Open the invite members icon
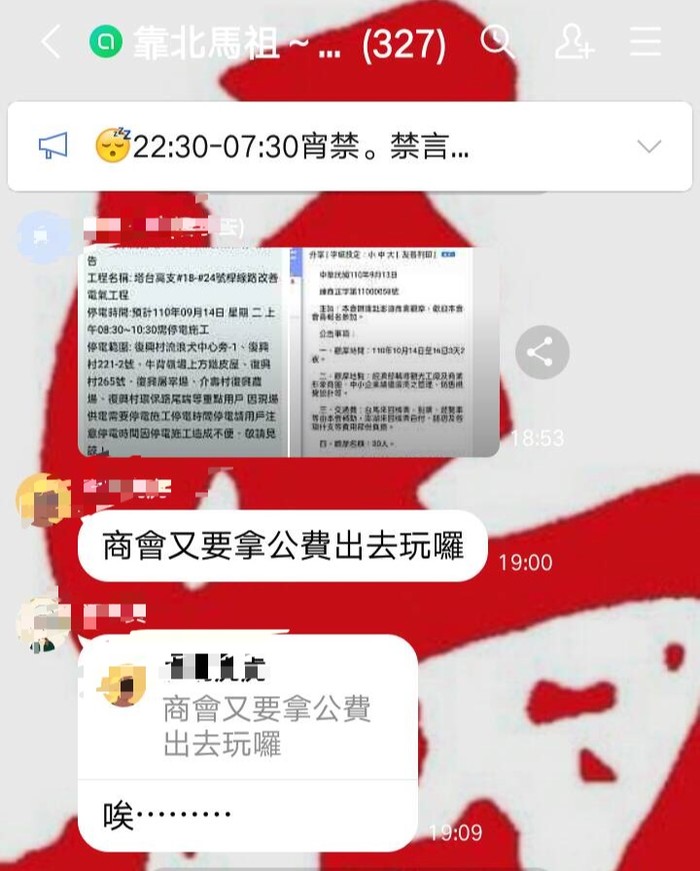700x871 pixels. pyautogui.click(x=574, y=42)
